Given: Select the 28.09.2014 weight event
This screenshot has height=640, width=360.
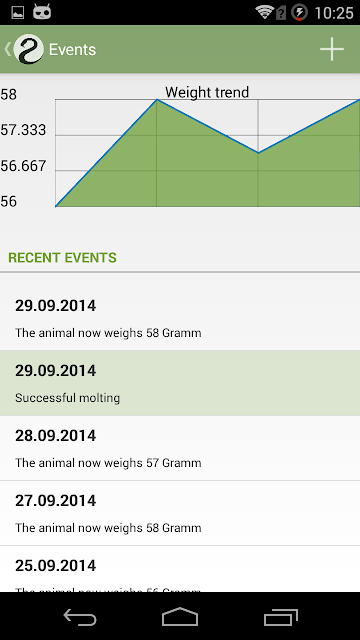Looking at the screenshot, I should pyautogui.click(x=180, y=448).
